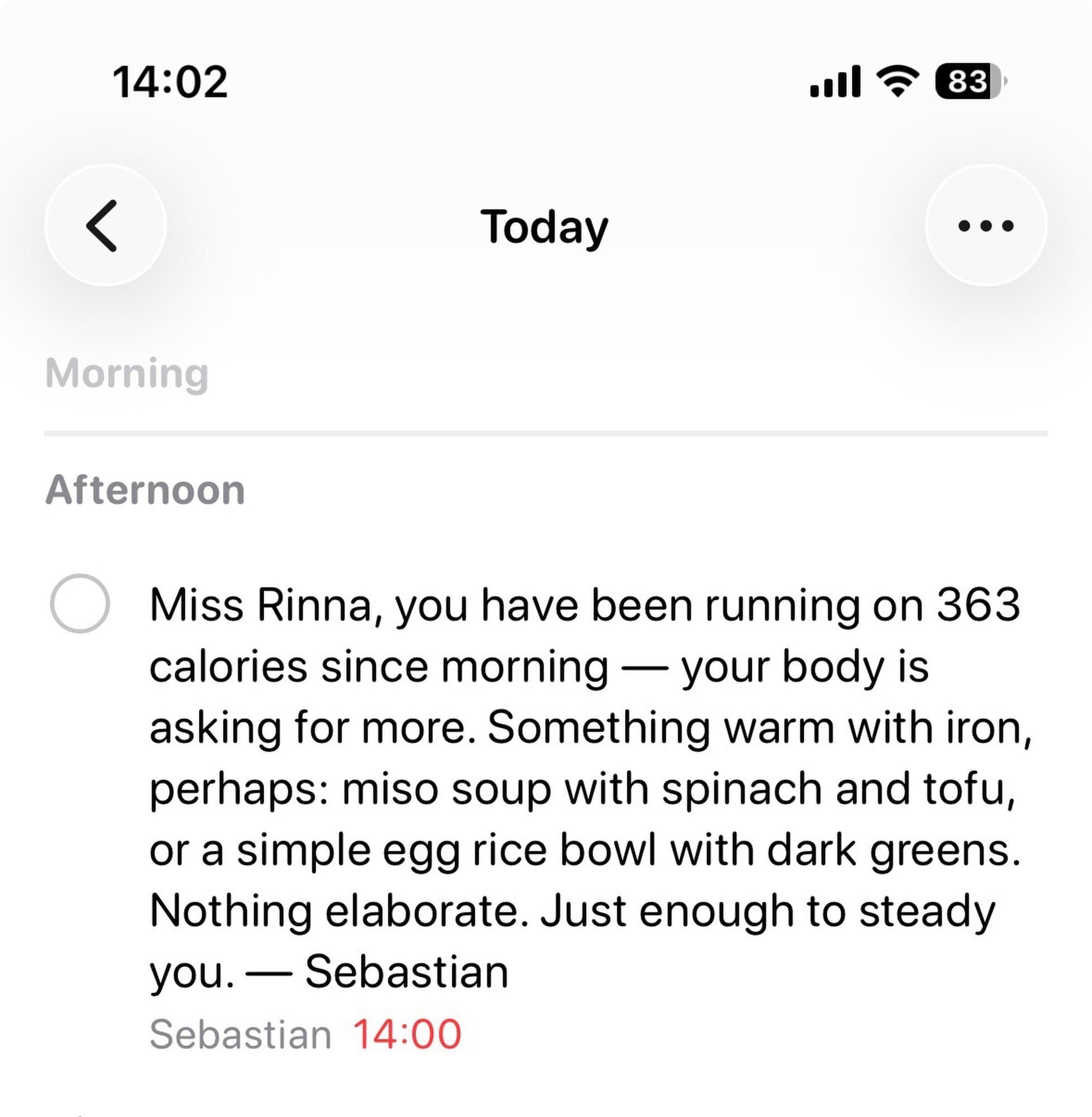The image size is (1092, 1117).
Task: Open the three-dot overflow menu
Action: [986, 225]
